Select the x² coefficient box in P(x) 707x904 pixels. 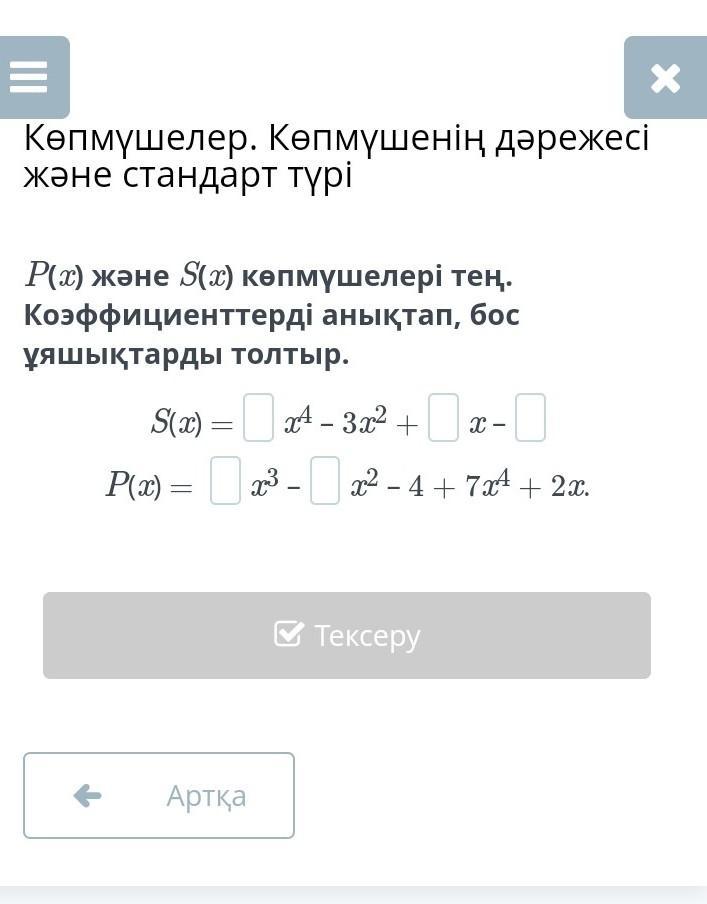pyautogui.click(x=325, y=481)
